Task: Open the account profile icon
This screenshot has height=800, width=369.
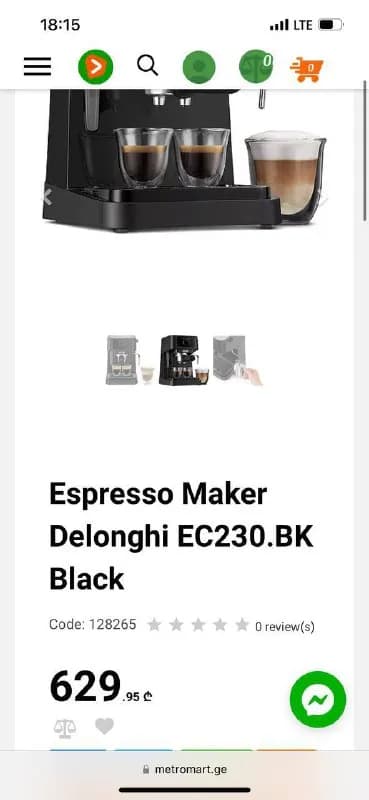Action: [199, 67]
